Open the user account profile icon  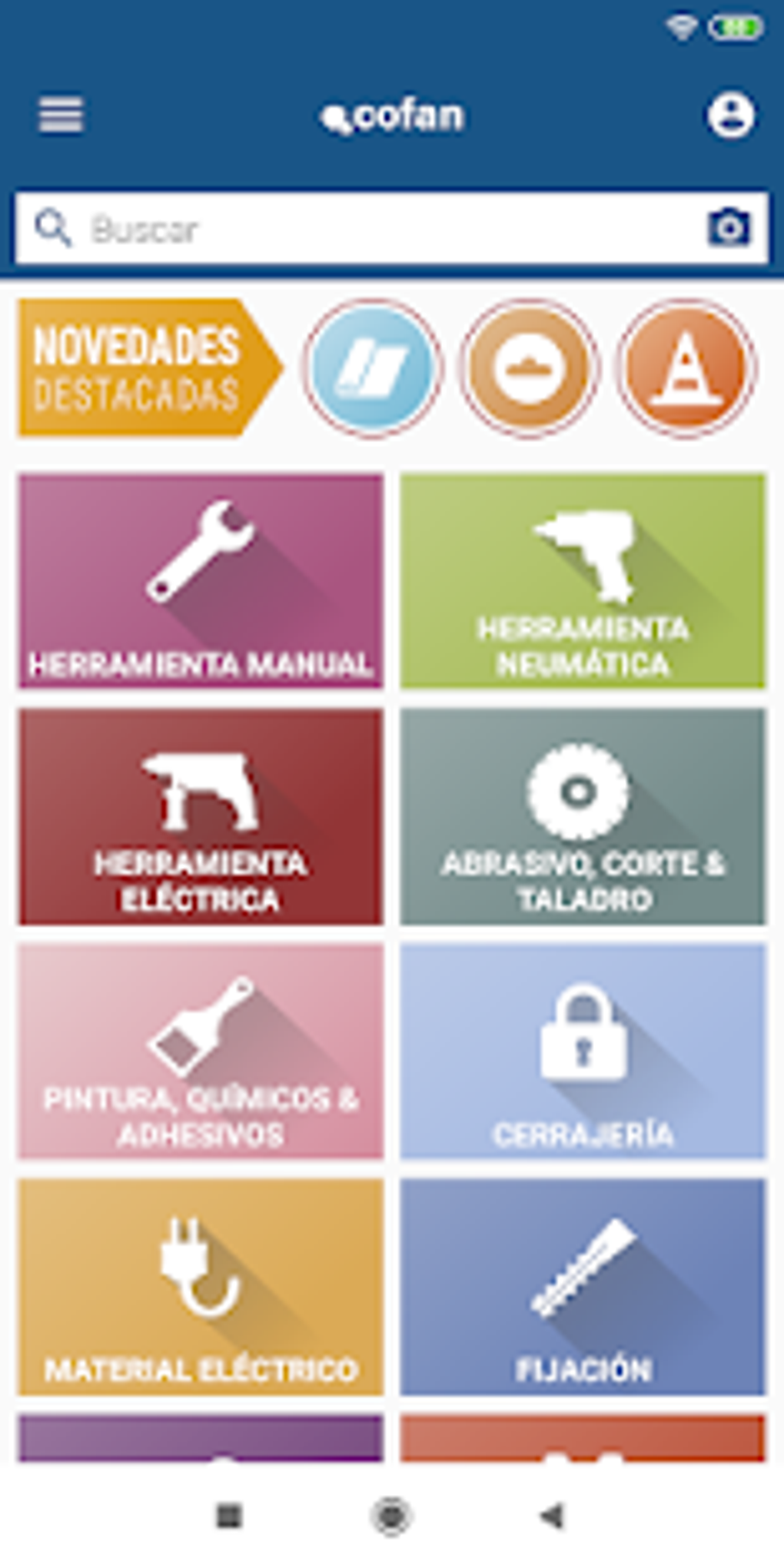click(x=730, y=115)
